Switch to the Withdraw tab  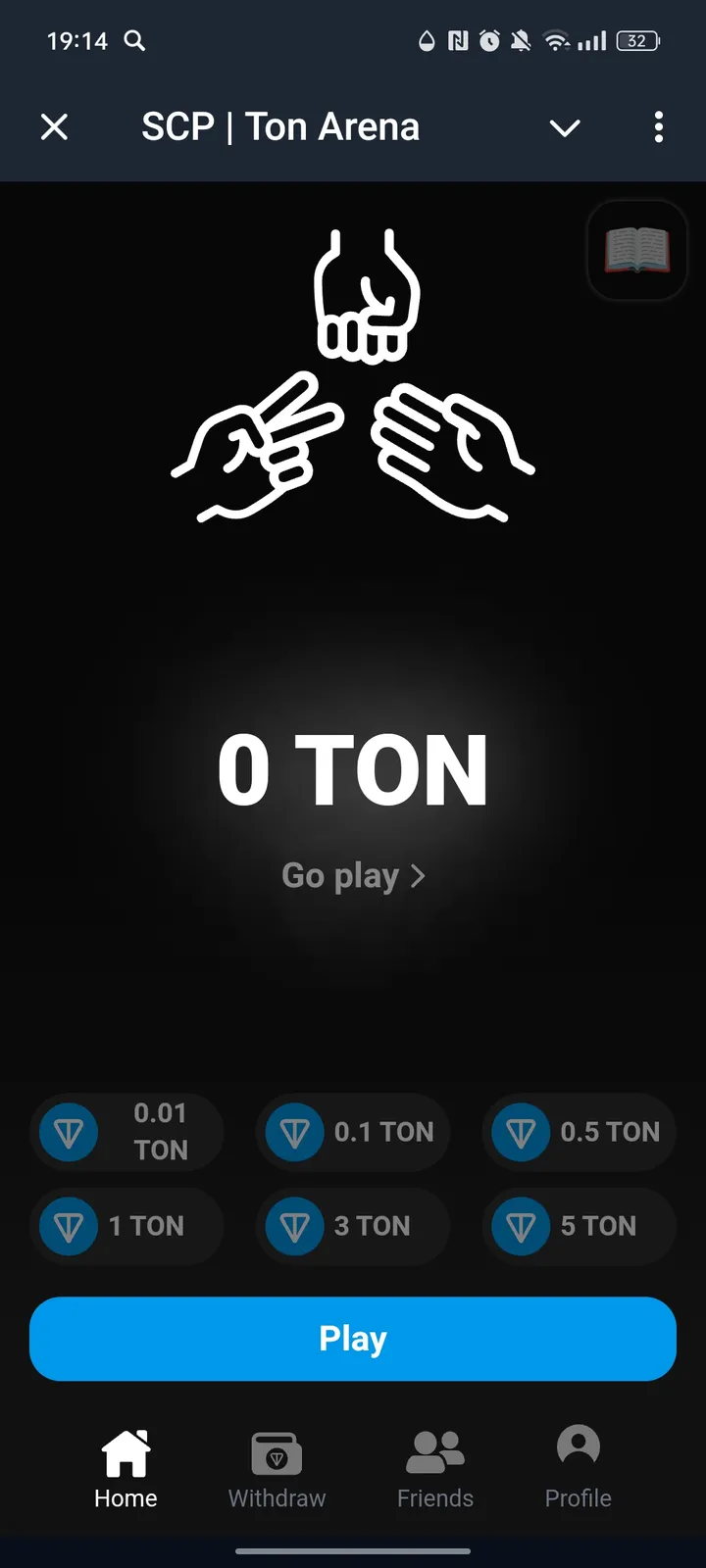tap(277, 1467)
